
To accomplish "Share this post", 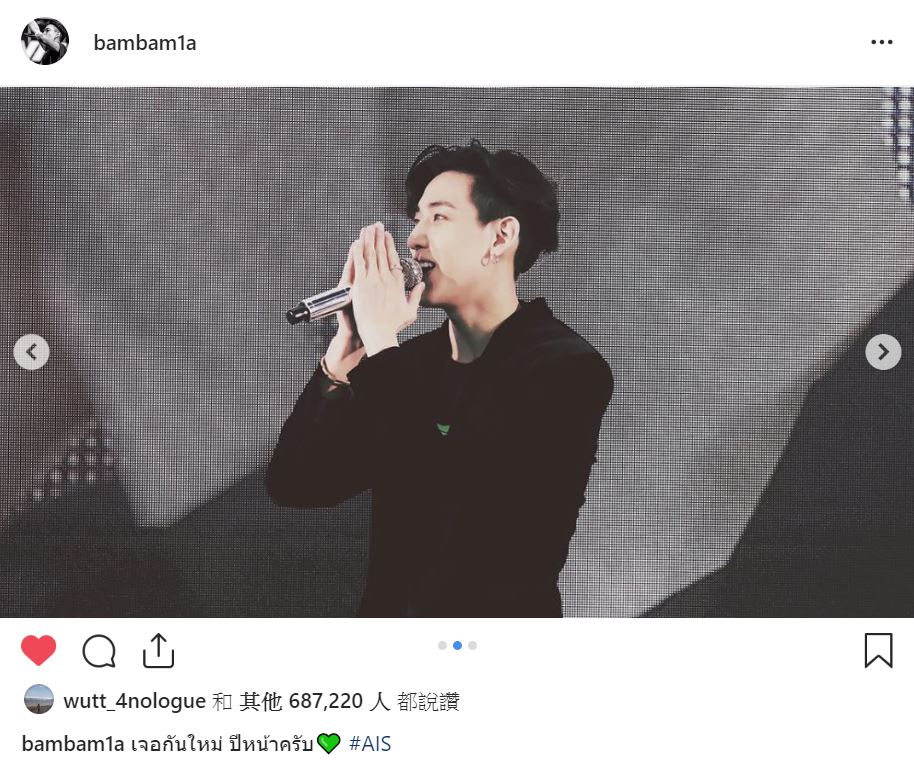I will click(158, 651).
